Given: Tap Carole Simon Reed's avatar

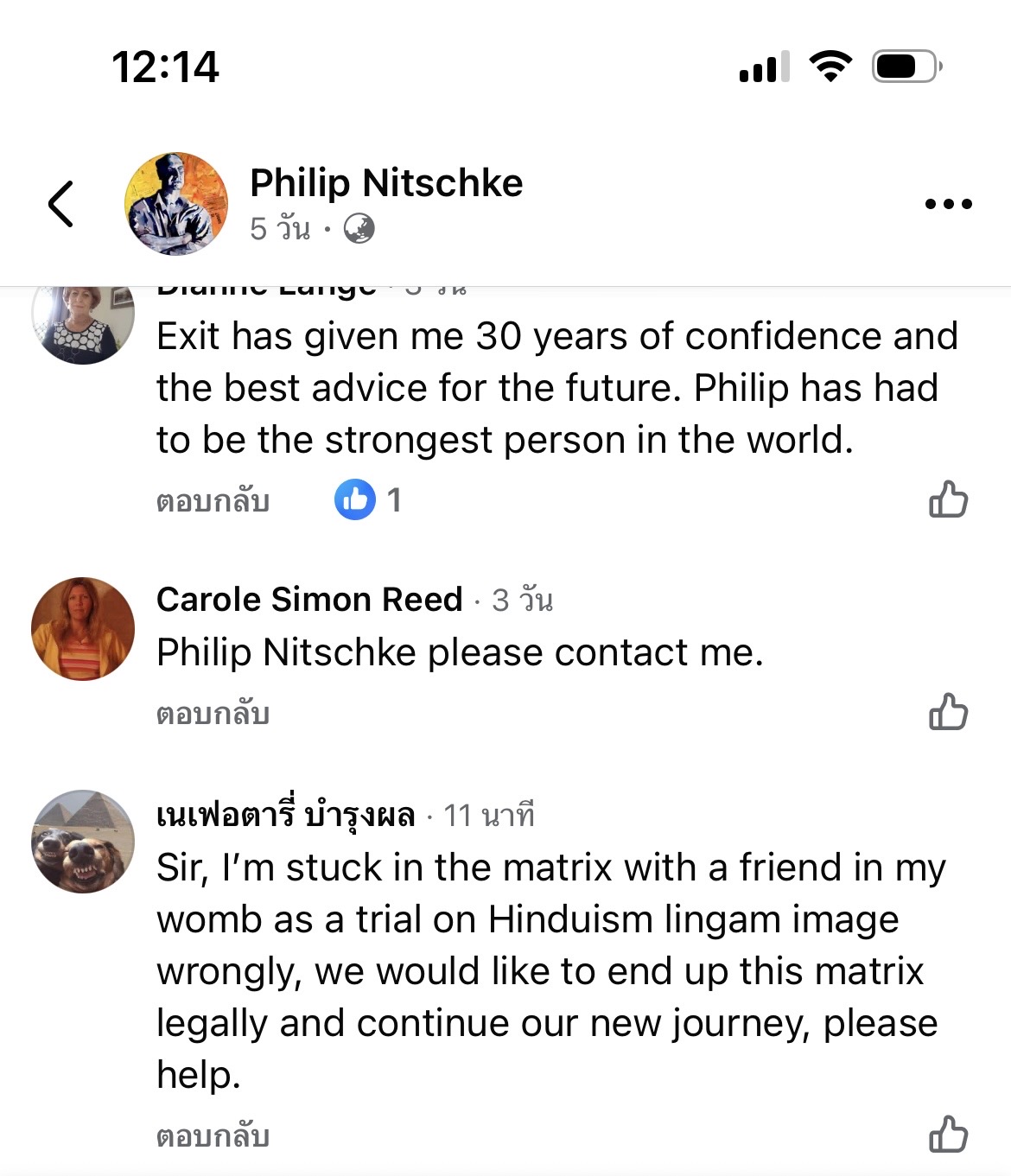Looking at the screenshot, I should click(x=83, y=629).
